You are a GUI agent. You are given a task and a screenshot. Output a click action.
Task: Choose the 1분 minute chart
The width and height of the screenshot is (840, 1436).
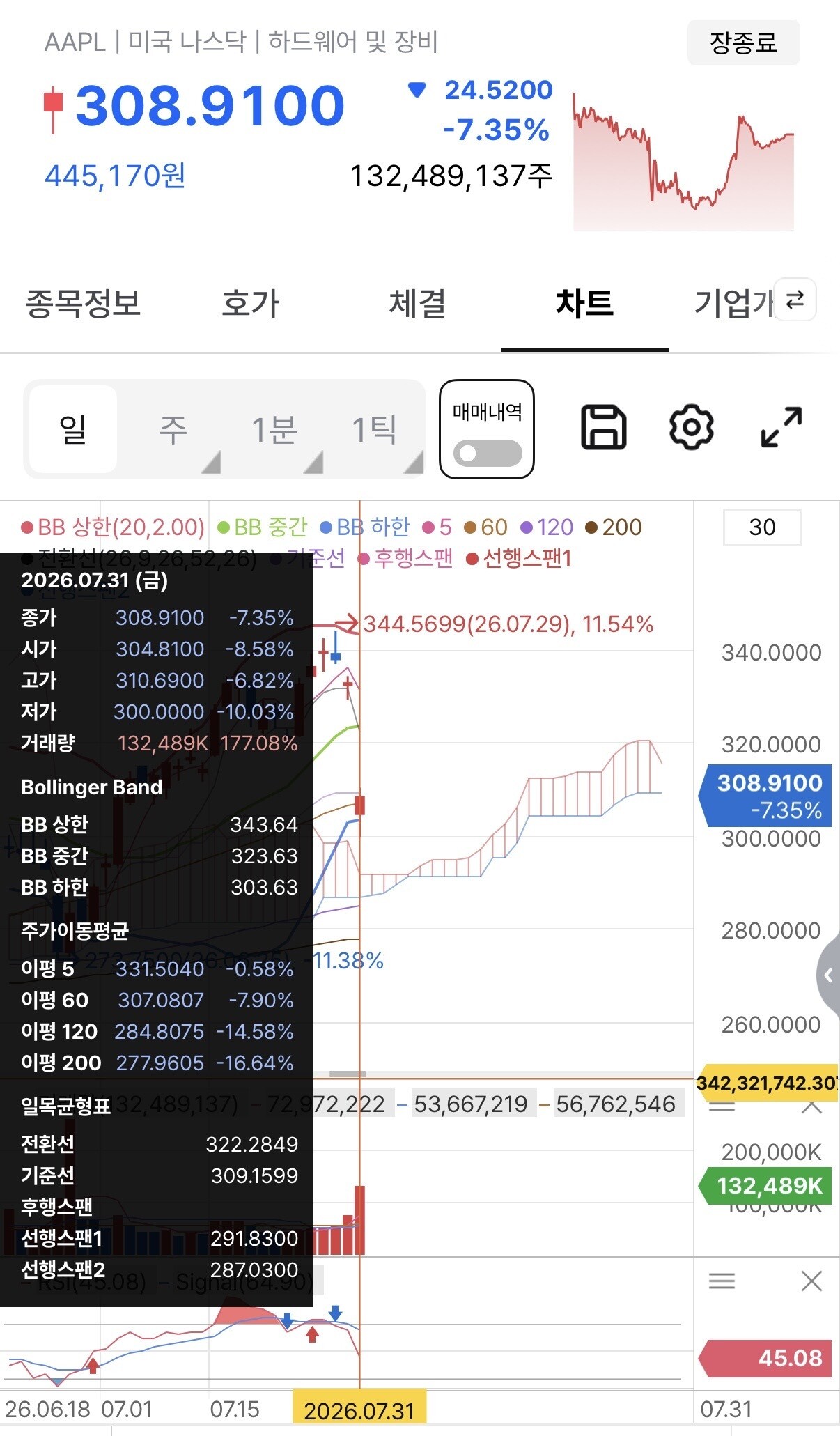pos(274,429)
